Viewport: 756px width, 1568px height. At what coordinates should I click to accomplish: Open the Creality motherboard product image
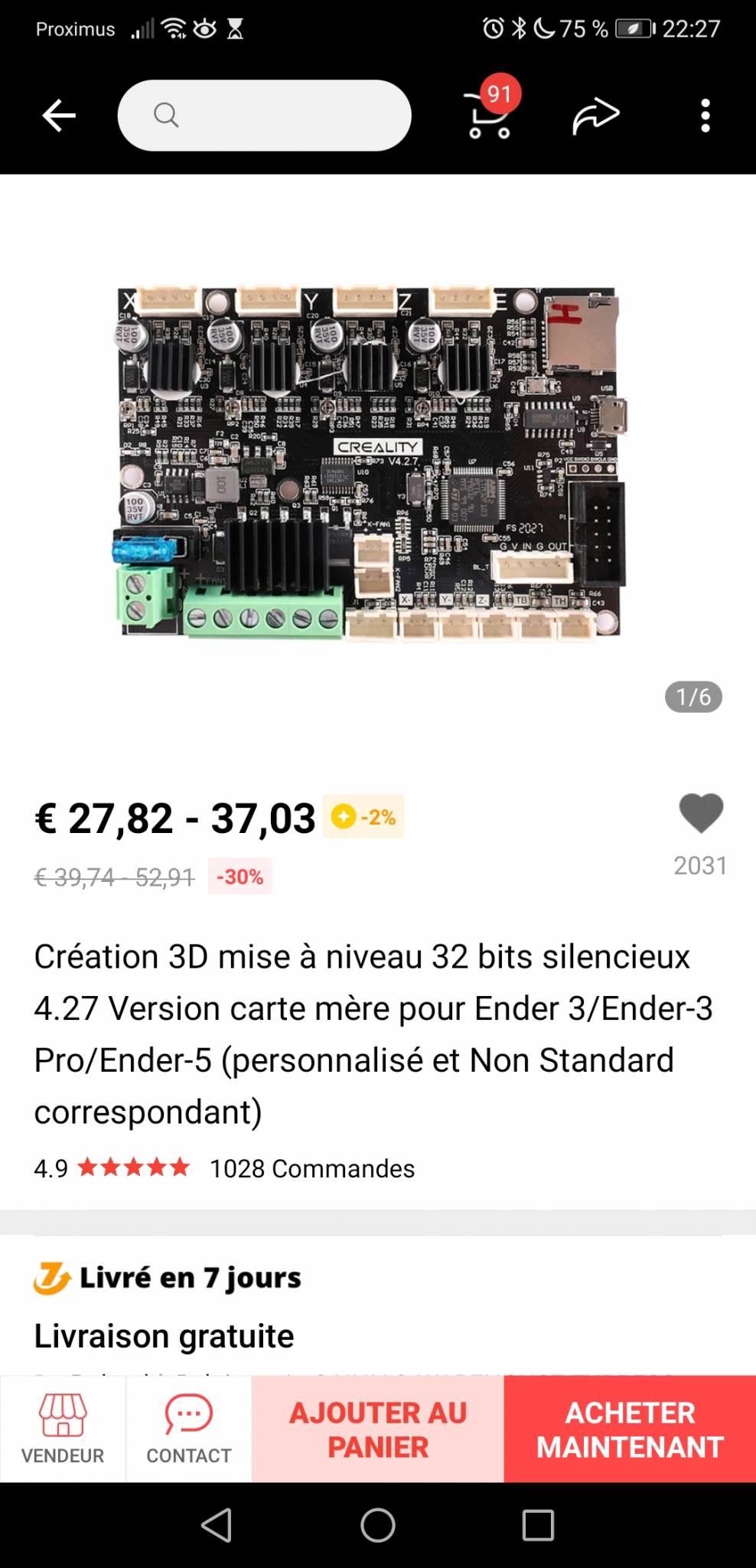point(372,462)
